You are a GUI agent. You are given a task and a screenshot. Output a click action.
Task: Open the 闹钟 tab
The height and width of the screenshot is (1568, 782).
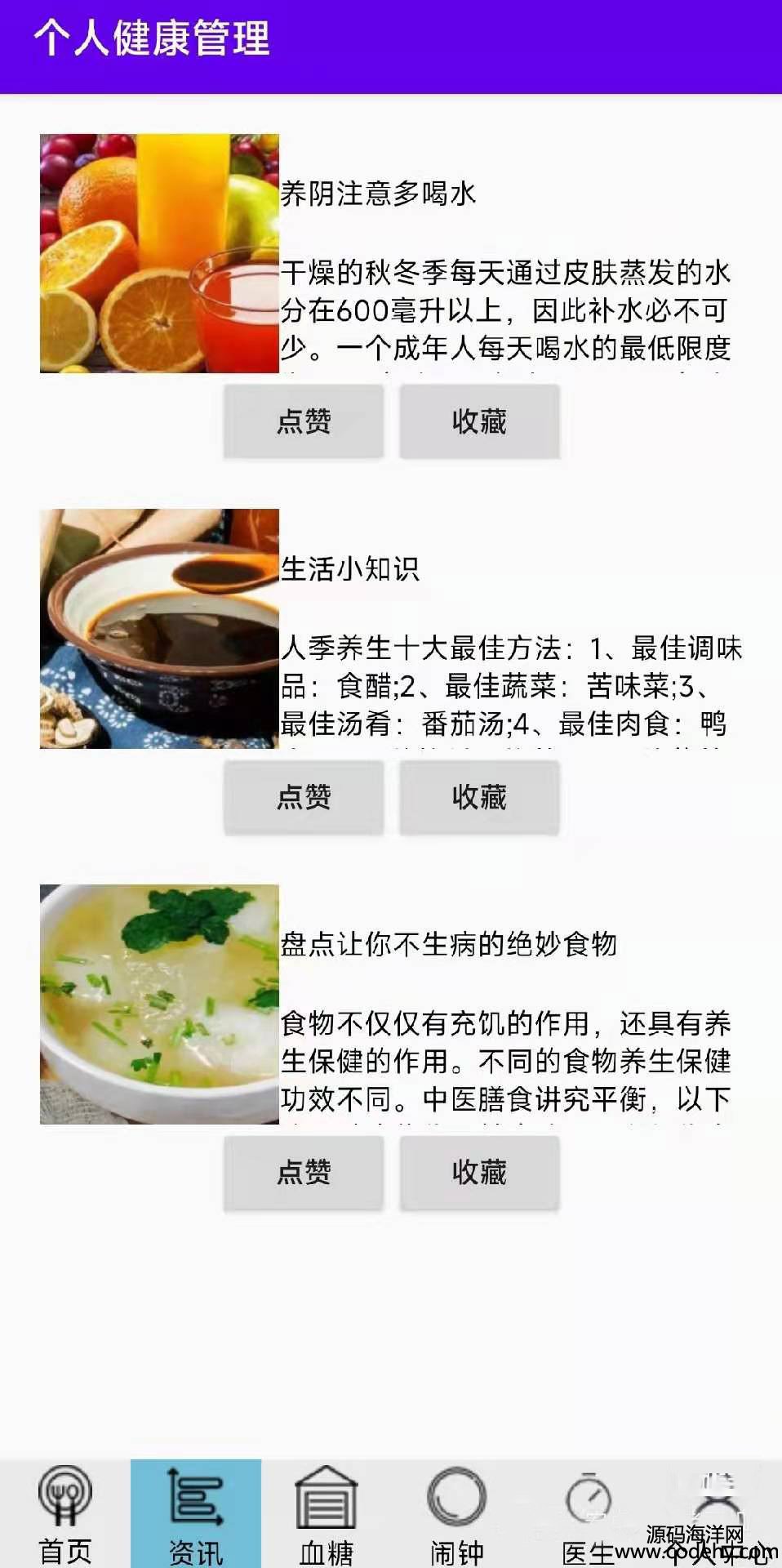456,1514
